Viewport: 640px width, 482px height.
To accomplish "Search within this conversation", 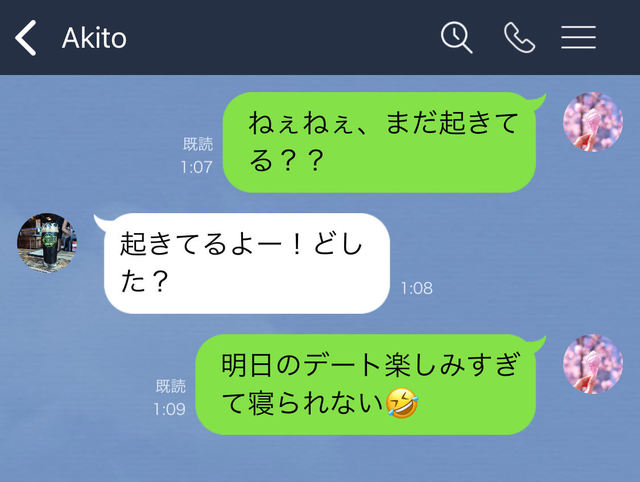I will 456,38.
